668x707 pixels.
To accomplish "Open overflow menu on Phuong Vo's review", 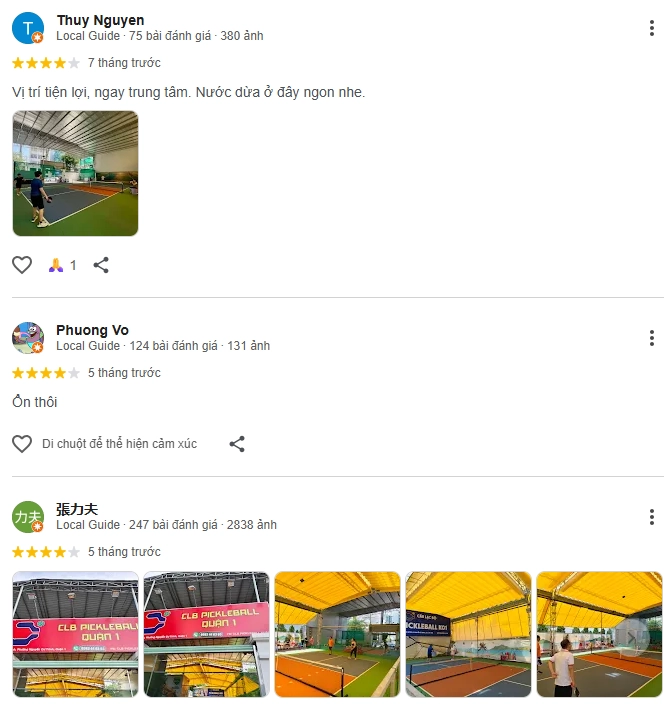I will tap(651, 338).
